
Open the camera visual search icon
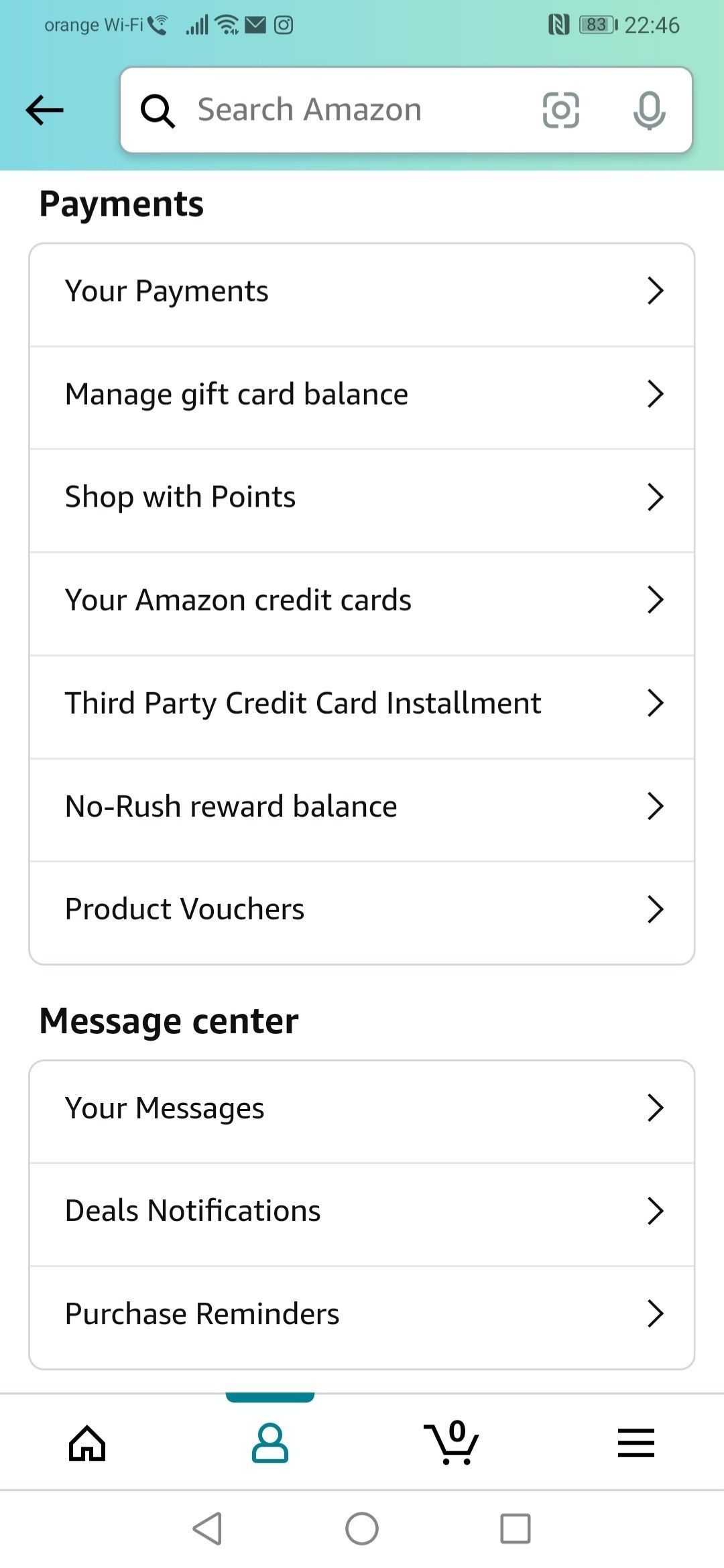(560, 111)
